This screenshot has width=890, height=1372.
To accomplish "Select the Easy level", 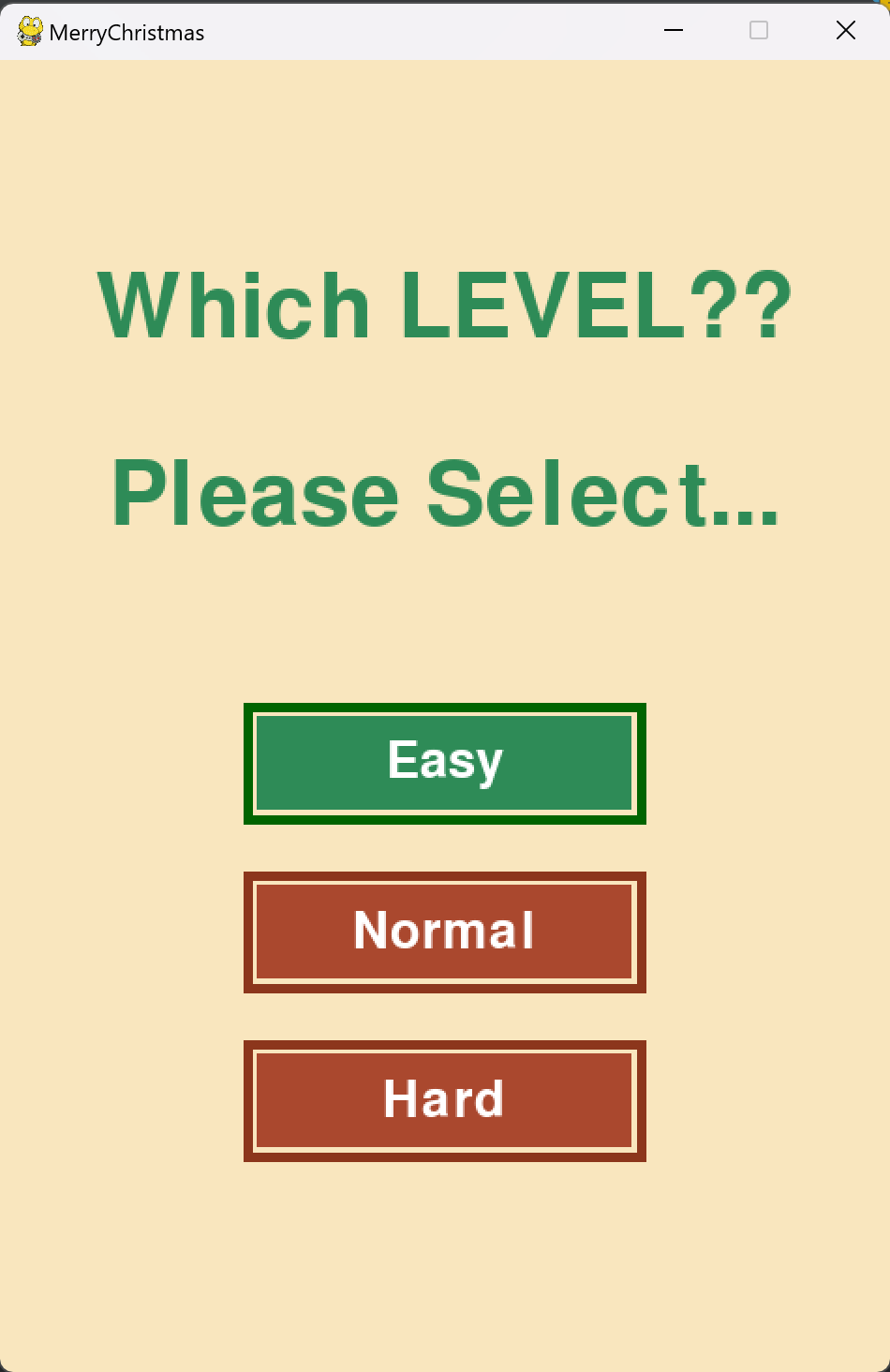I will [x=445, y=763].
